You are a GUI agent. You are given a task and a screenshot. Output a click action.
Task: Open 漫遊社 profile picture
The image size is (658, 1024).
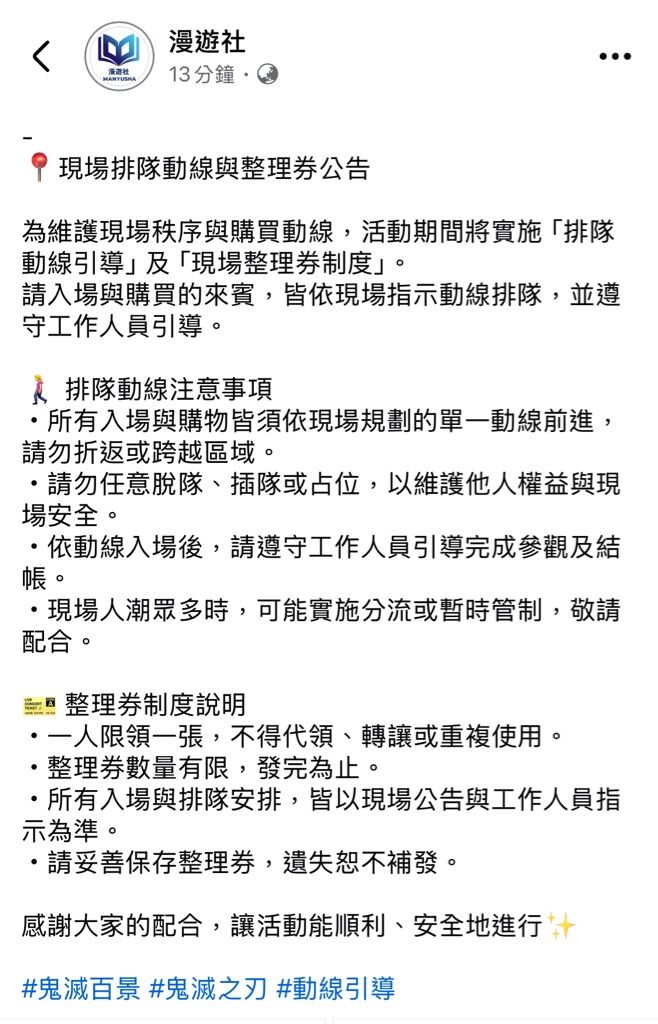click(119, 57)
